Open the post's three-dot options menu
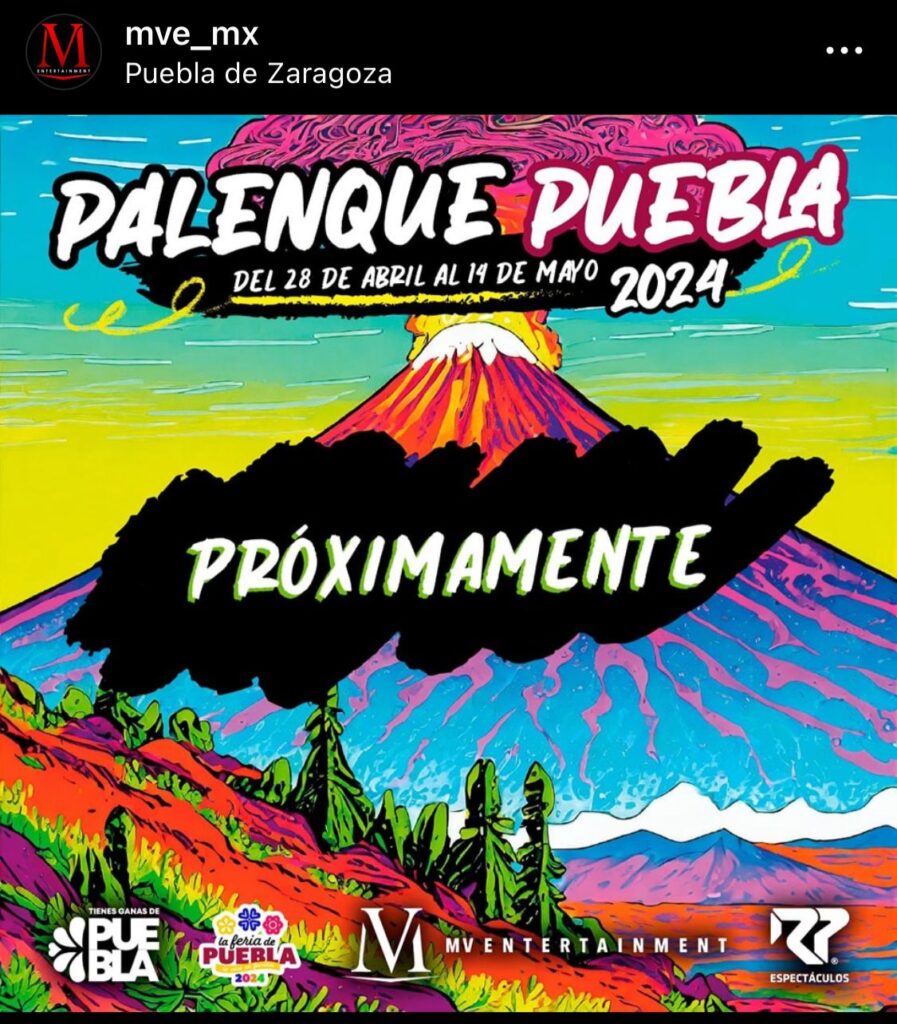The height and width of the screenshot is (1024, 897). 843,51
